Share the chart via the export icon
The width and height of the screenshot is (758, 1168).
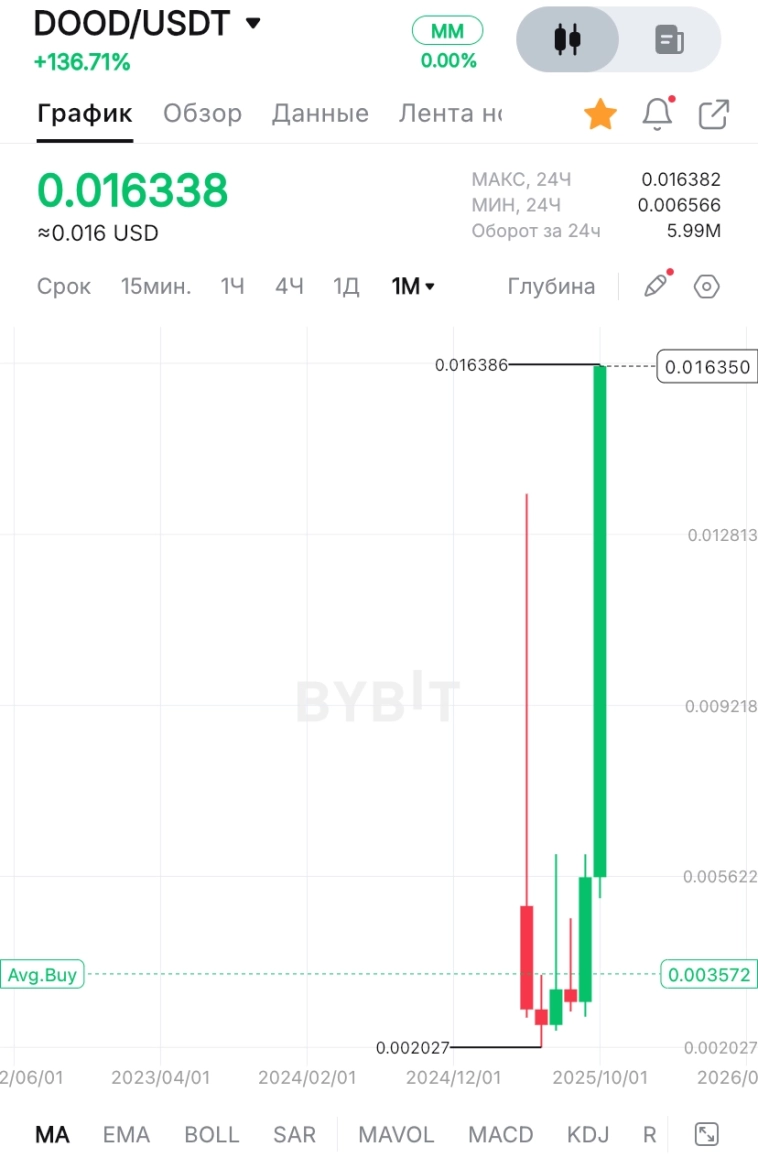click(x=713, y=115)
